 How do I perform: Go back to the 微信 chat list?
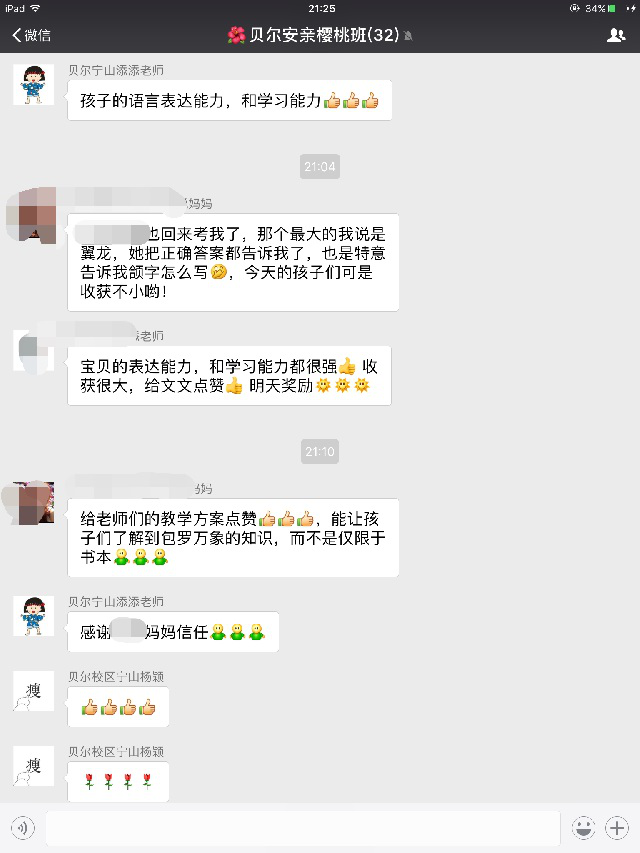[x=31, y=35]
